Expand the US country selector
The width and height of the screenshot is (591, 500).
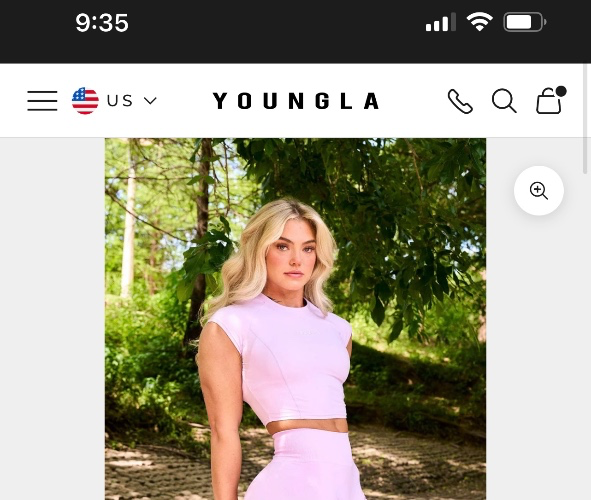tap(114, 101)
